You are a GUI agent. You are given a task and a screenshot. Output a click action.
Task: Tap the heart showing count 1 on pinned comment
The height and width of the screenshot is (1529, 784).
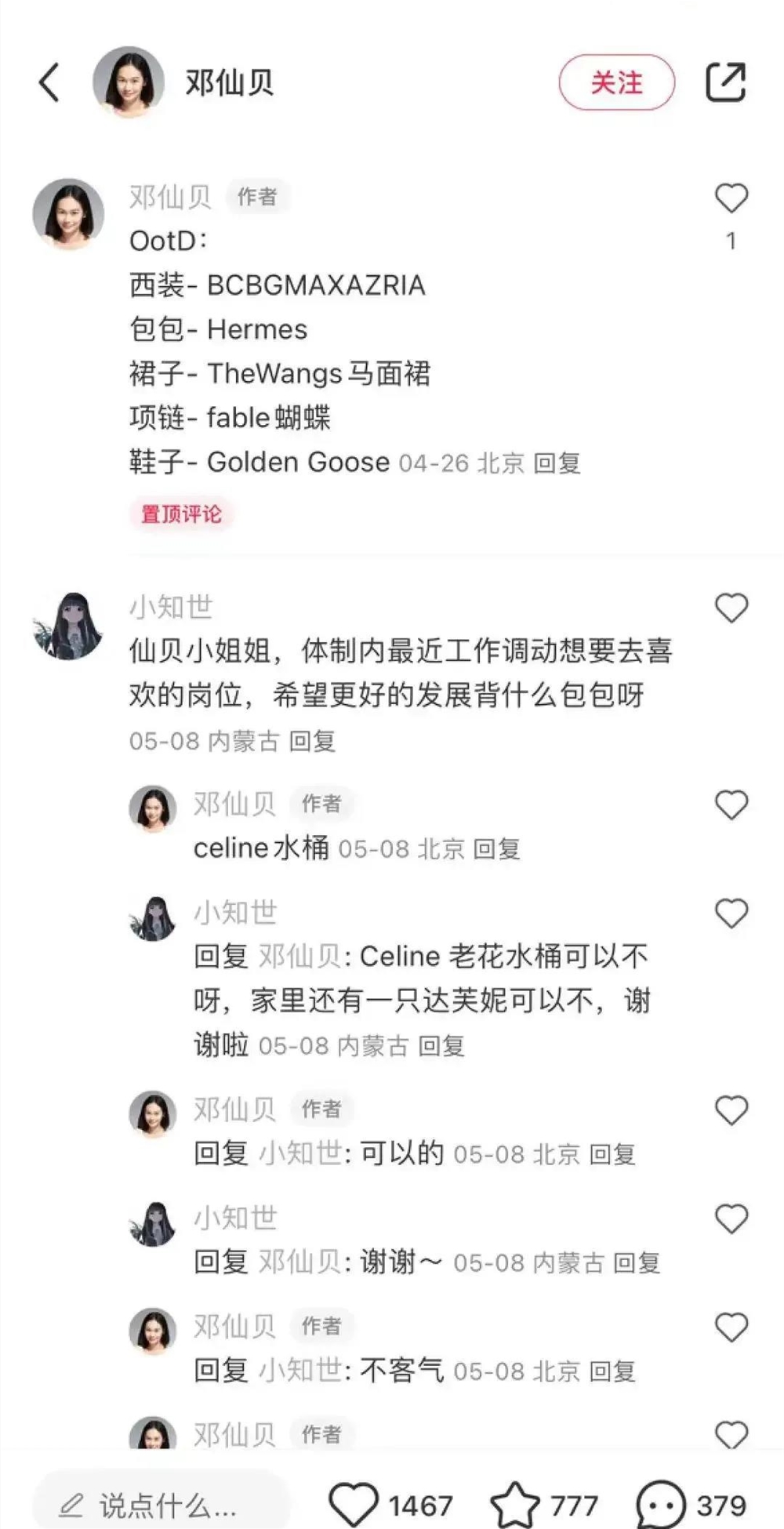point(731,241)
